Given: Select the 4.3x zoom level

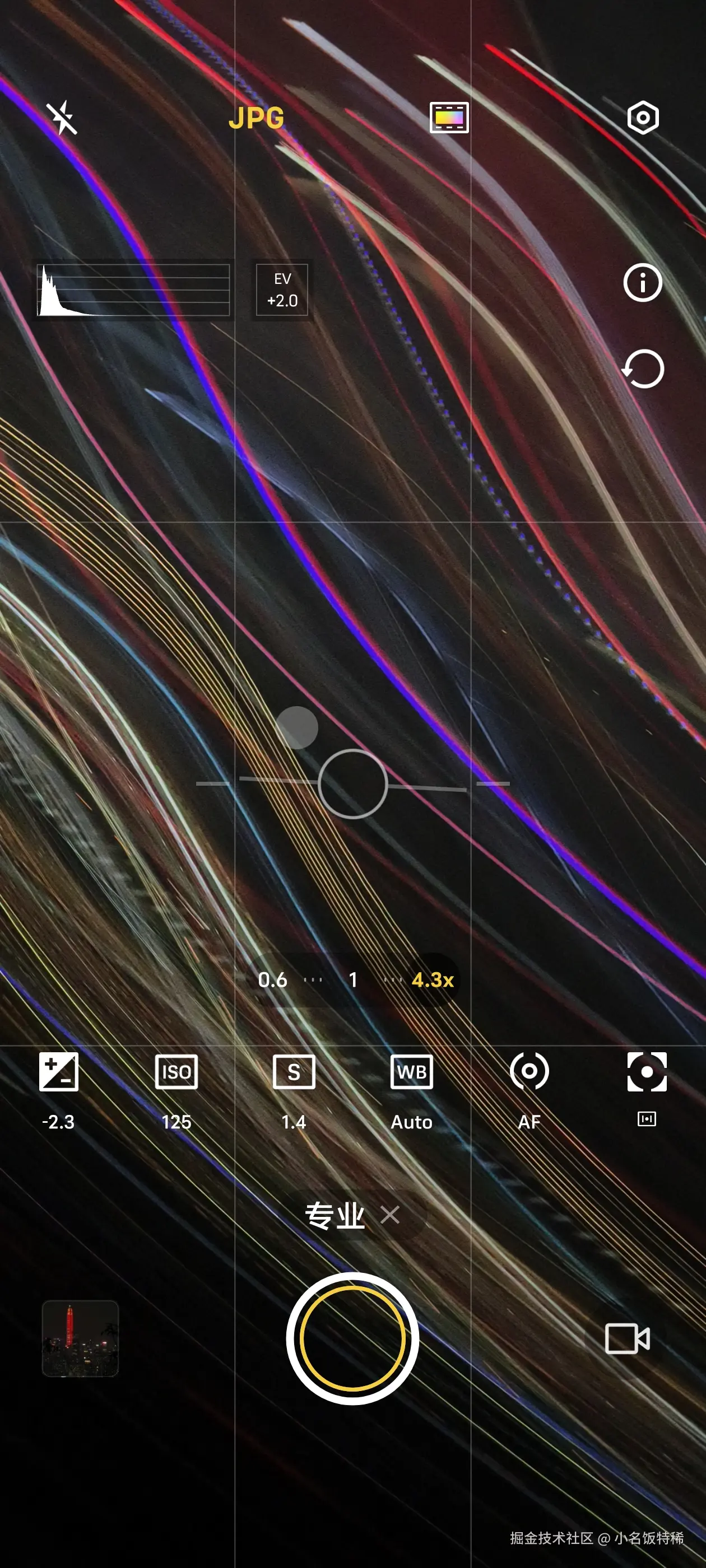Looking at the screenshot, I should tap(433, 980).
